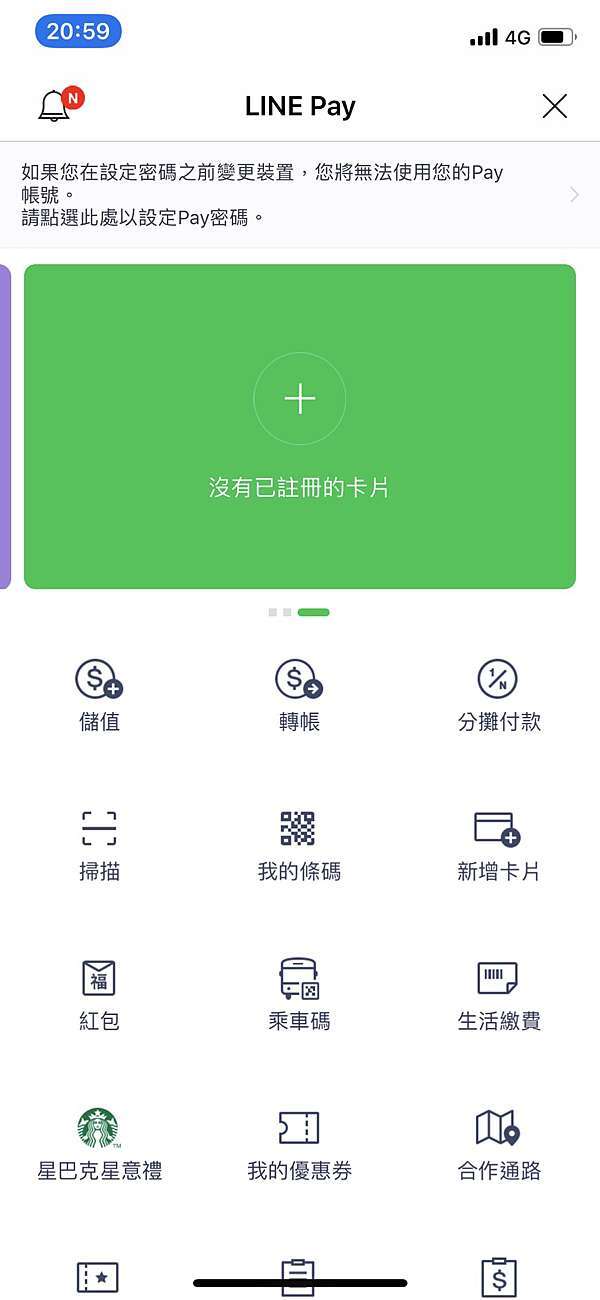Image resolution: width=600 pixels, height=1300 pixels.
Task: View 我的優惠券 coupons
Action: click(299, 1145)
